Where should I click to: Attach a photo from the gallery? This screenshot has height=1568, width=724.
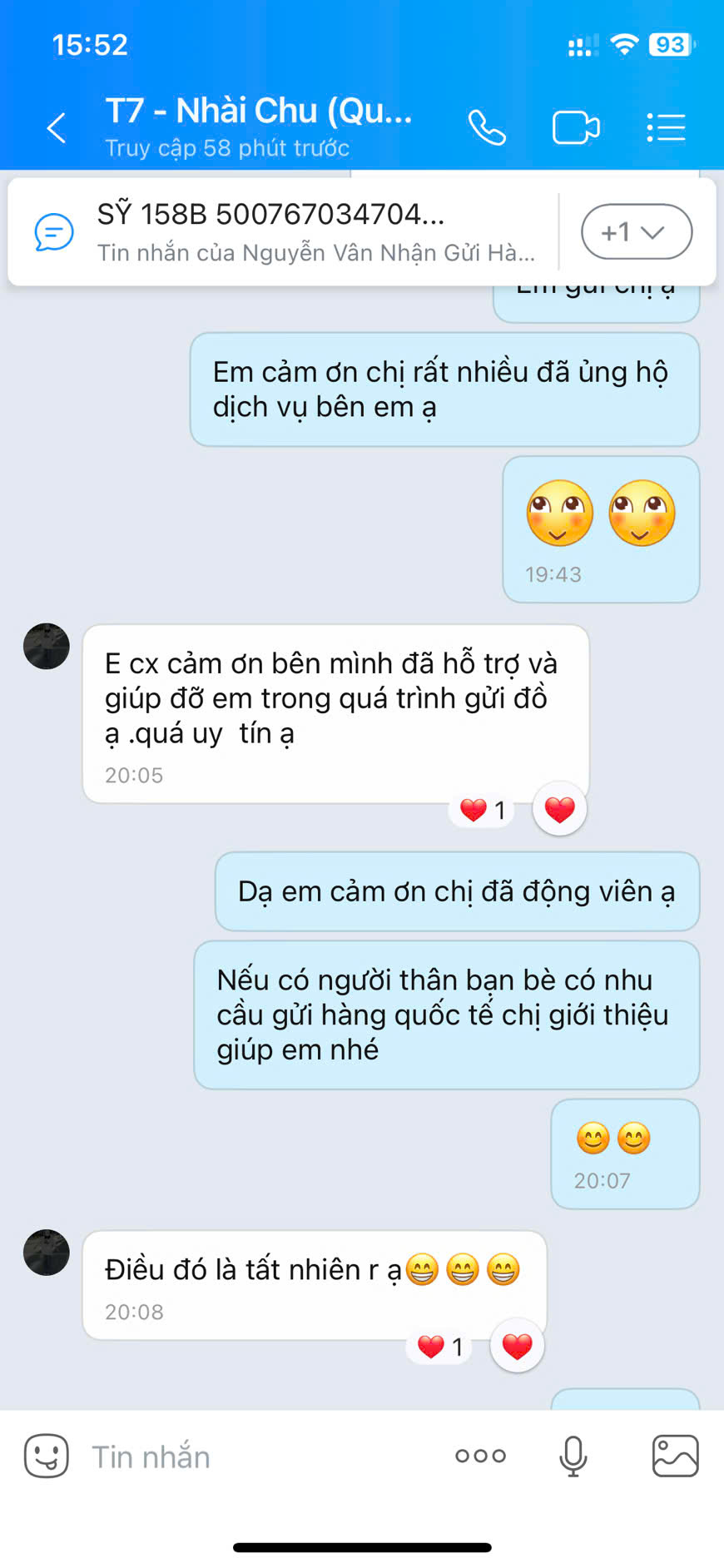tap(675, 1456)
